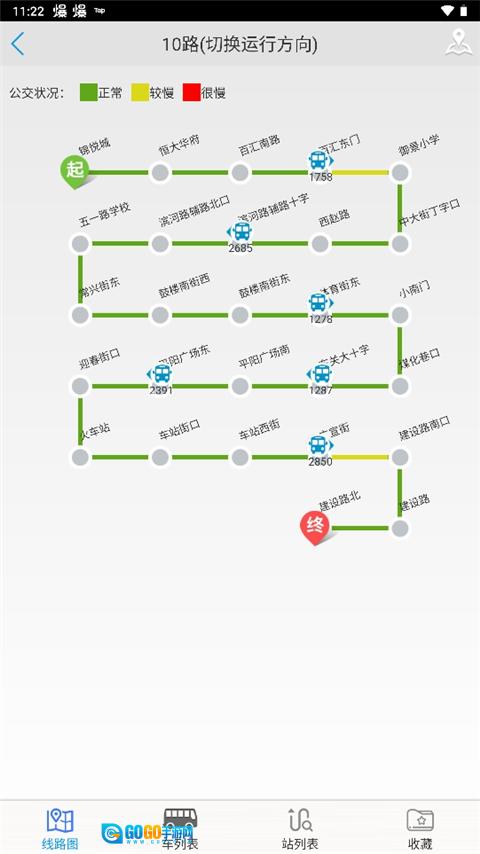Open the map view icon
480x854 pixels.
[x=458, y=43]
